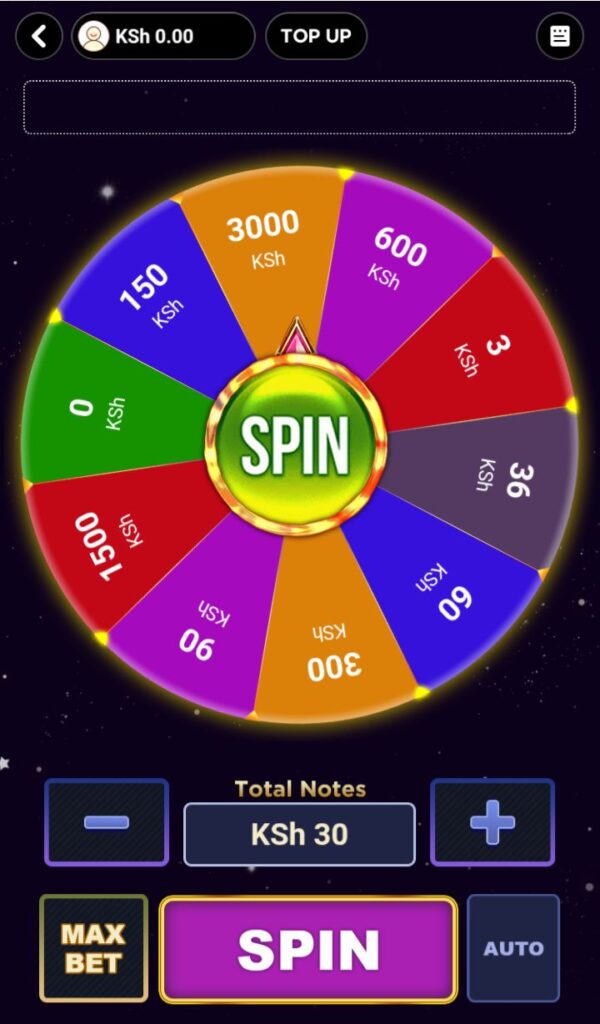The height and width of the screenshot is (1024, 600).
Task: Open the KSh 0.00 account balance
Action: coord(163,37)
